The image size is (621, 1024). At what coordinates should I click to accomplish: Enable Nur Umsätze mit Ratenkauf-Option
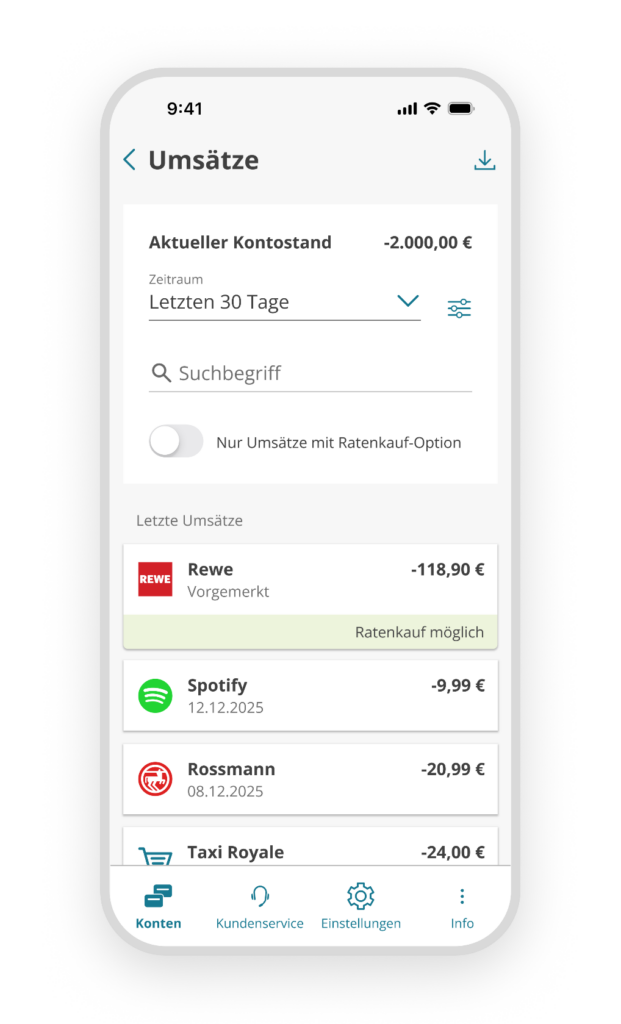tap(176, 441)
